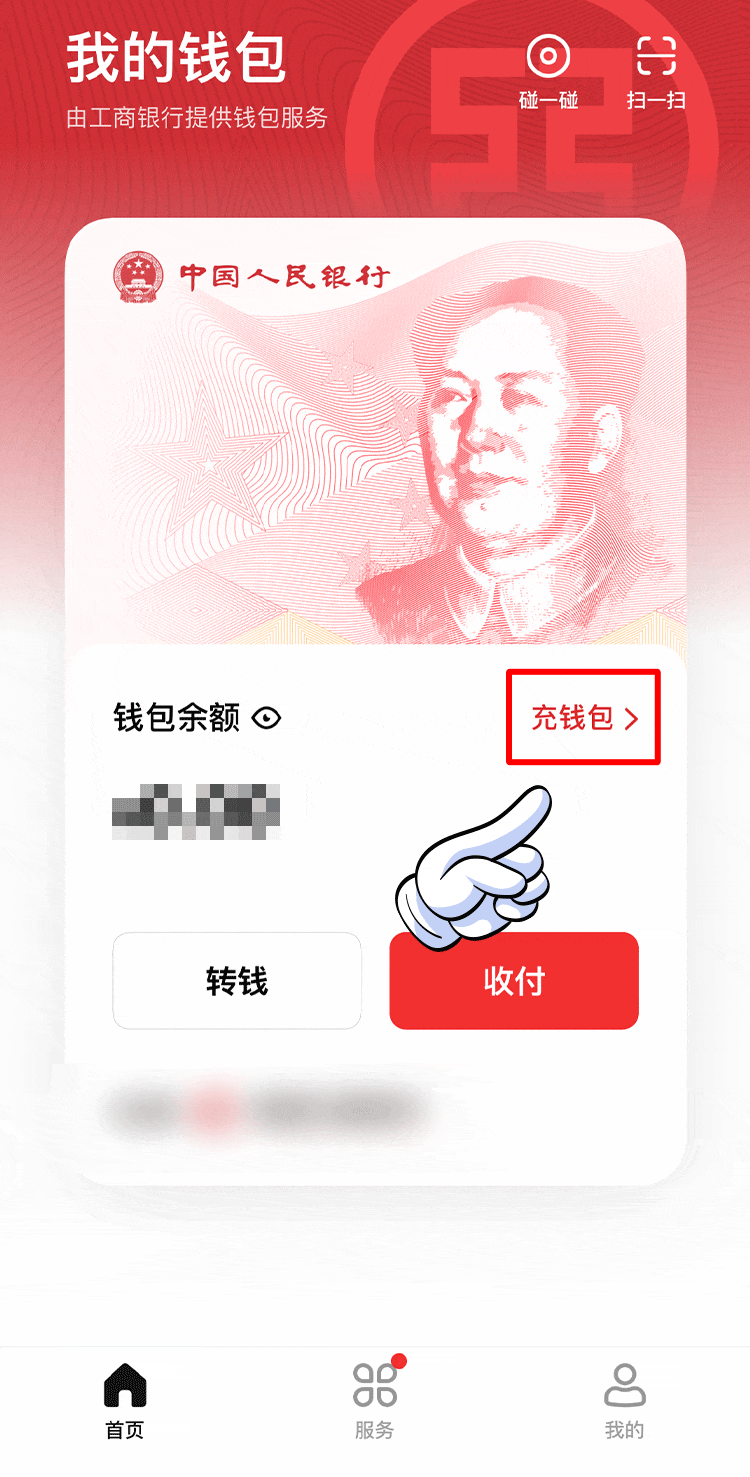Open the 收付 pay and receive button

514,981
